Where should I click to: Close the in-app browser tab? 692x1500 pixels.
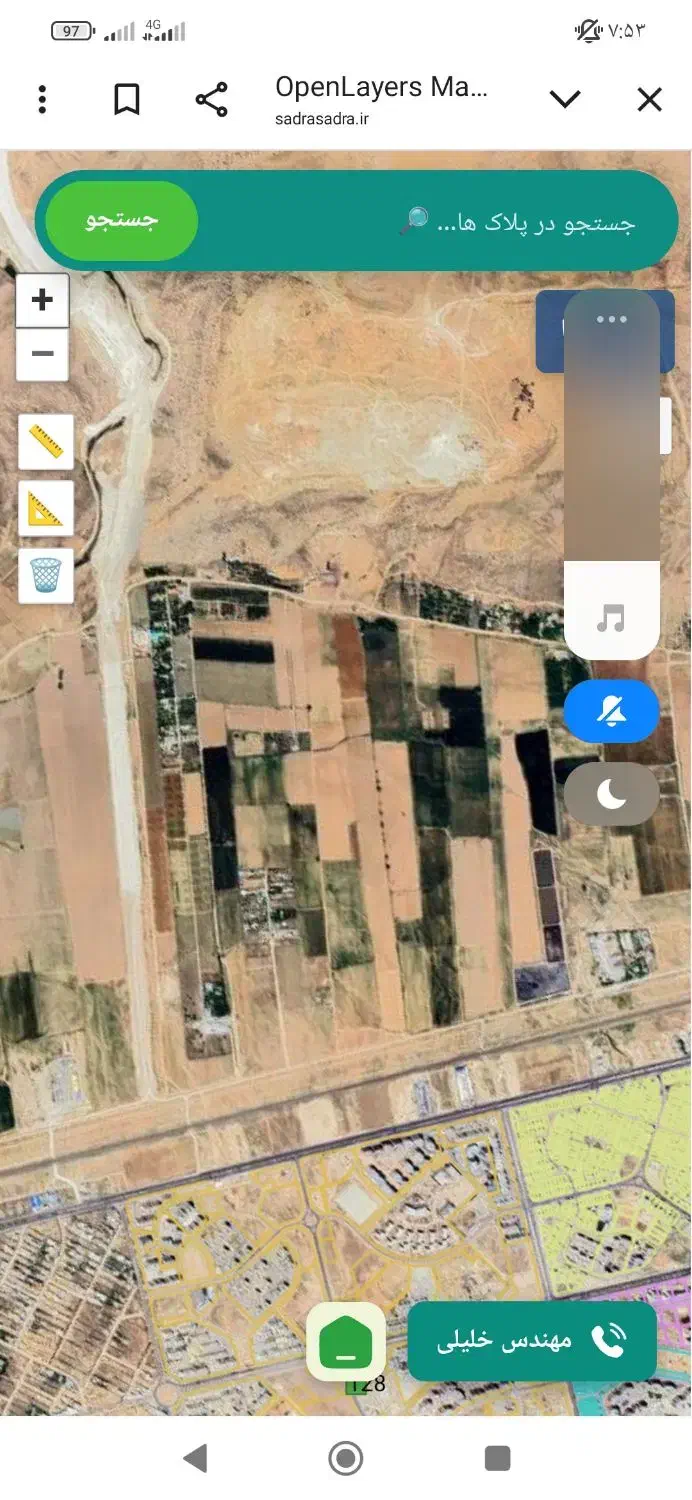[x=650, y=99]
